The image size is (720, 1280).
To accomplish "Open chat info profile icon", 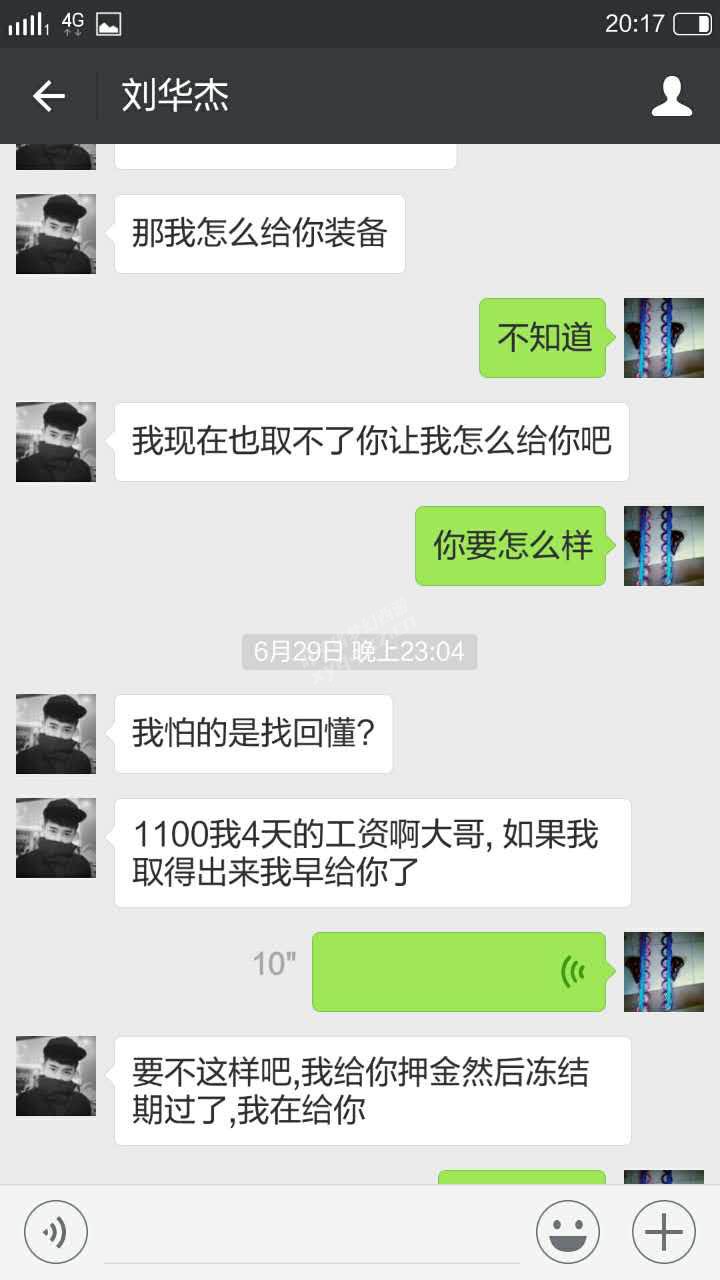I will (x=671, y=96).
